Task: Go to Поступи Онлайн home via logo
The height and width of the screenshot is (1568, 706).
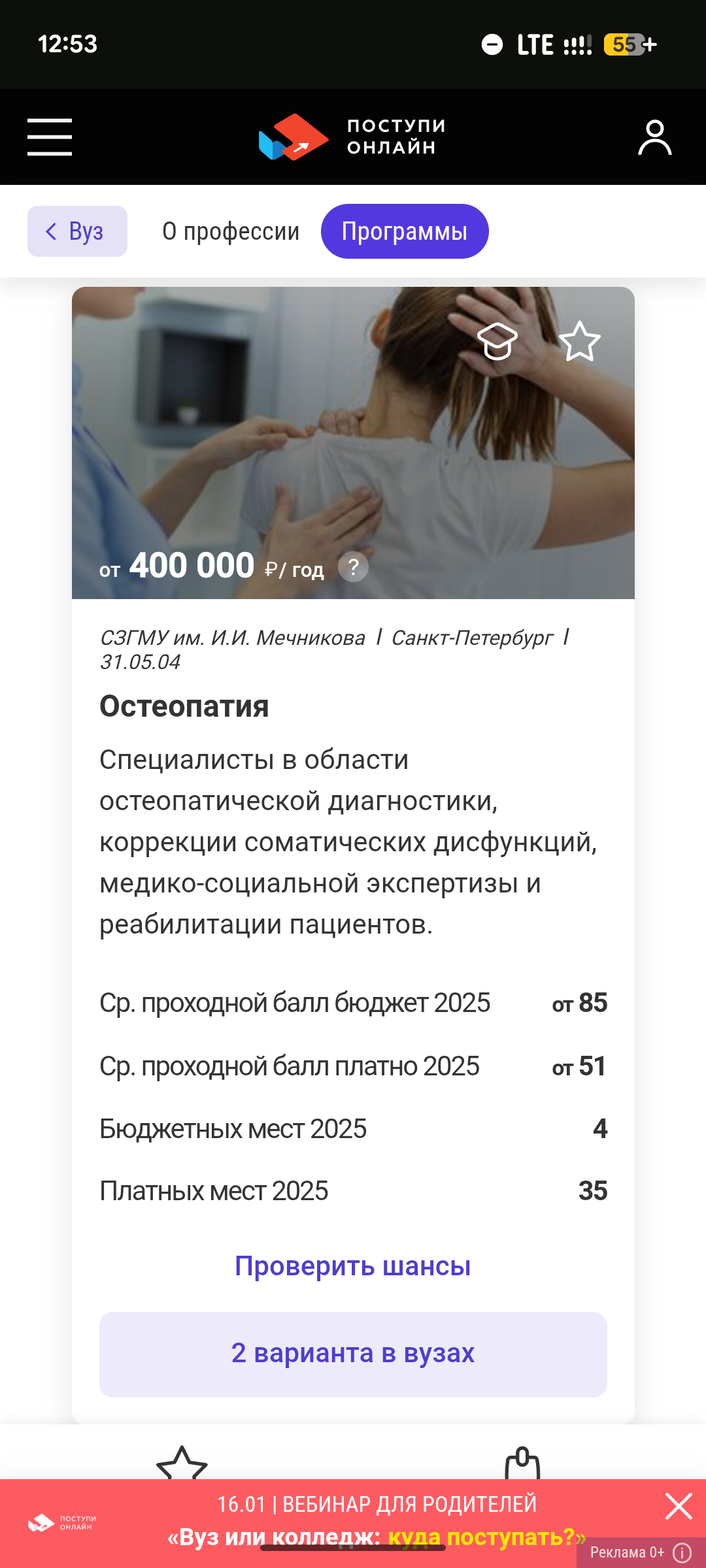Action: [353, 137]
